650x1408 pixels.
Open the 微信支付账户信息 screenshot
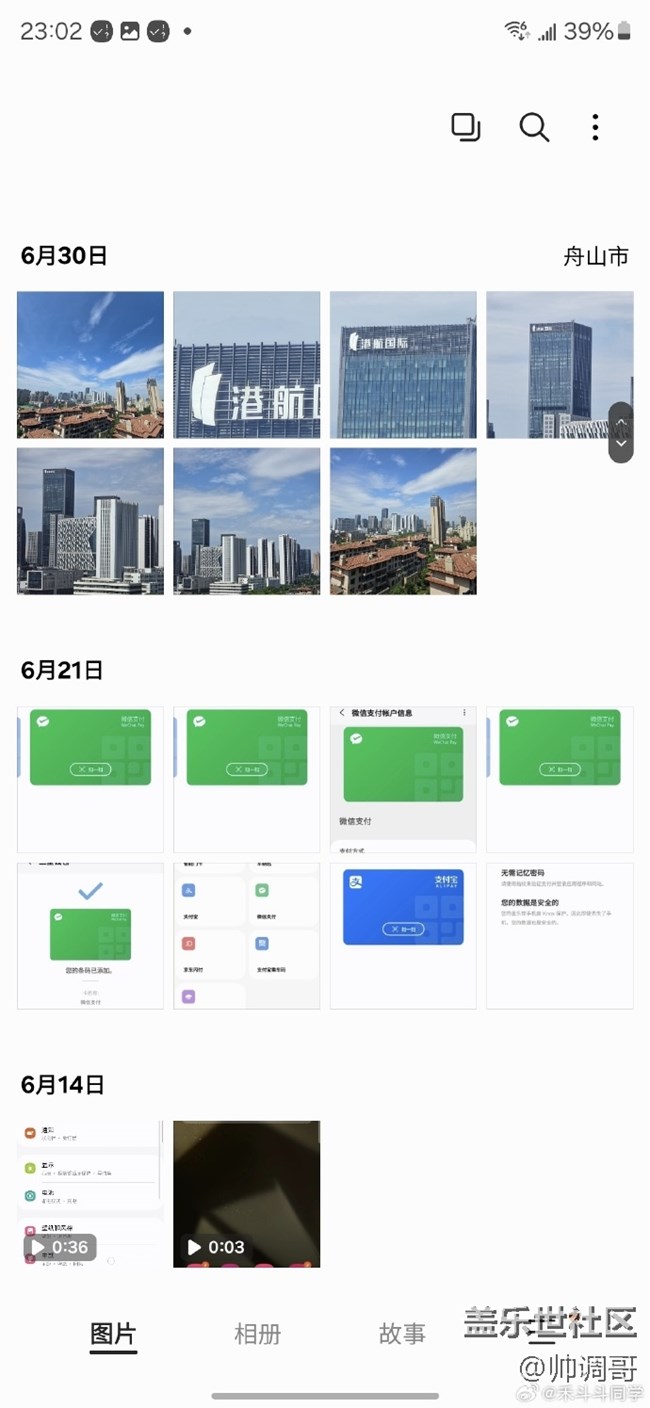point(403,779)
